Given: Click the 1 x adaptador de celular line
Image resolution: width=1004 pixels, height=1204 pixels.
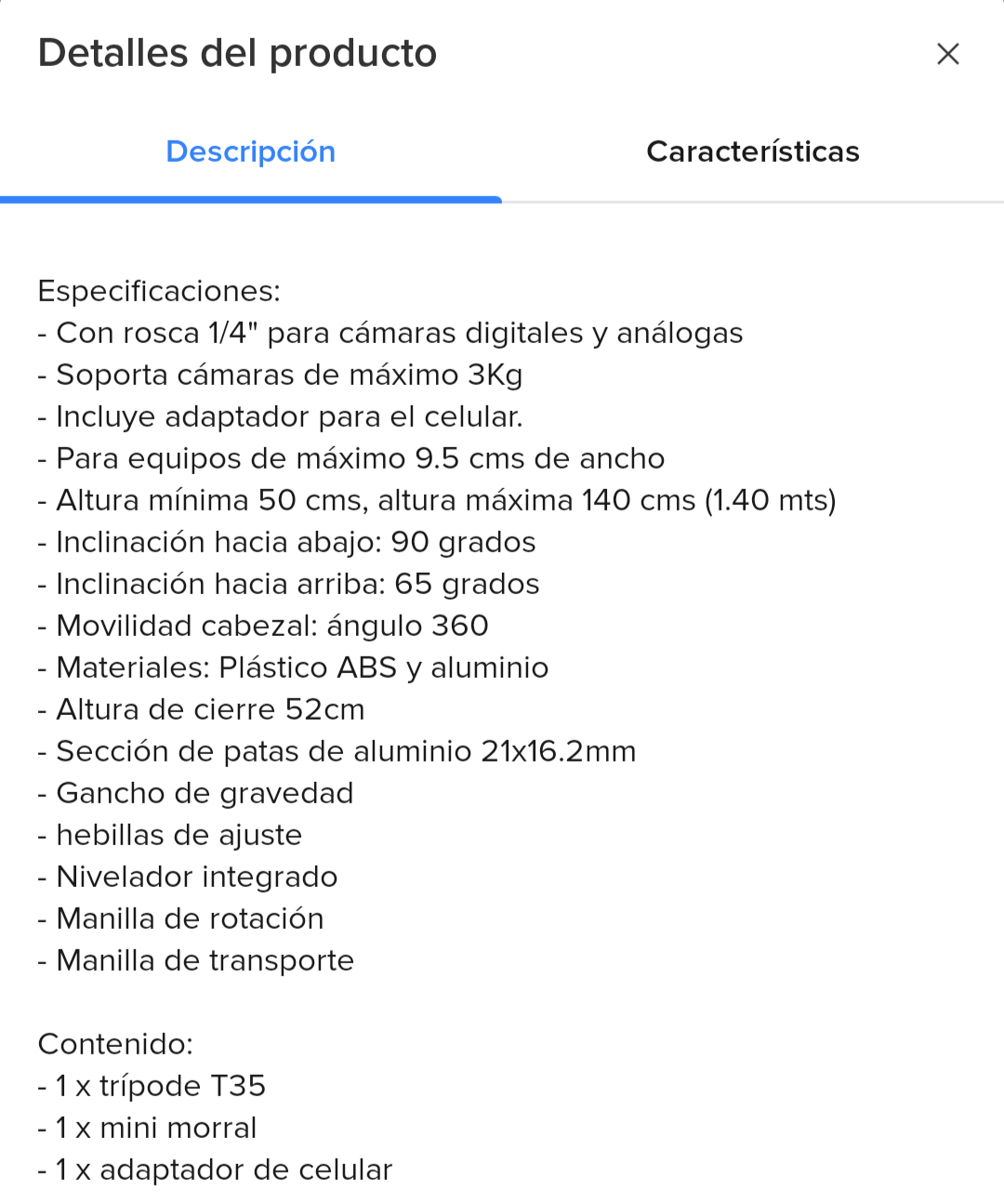Looking at the screenshot, I should (214, 1170).
